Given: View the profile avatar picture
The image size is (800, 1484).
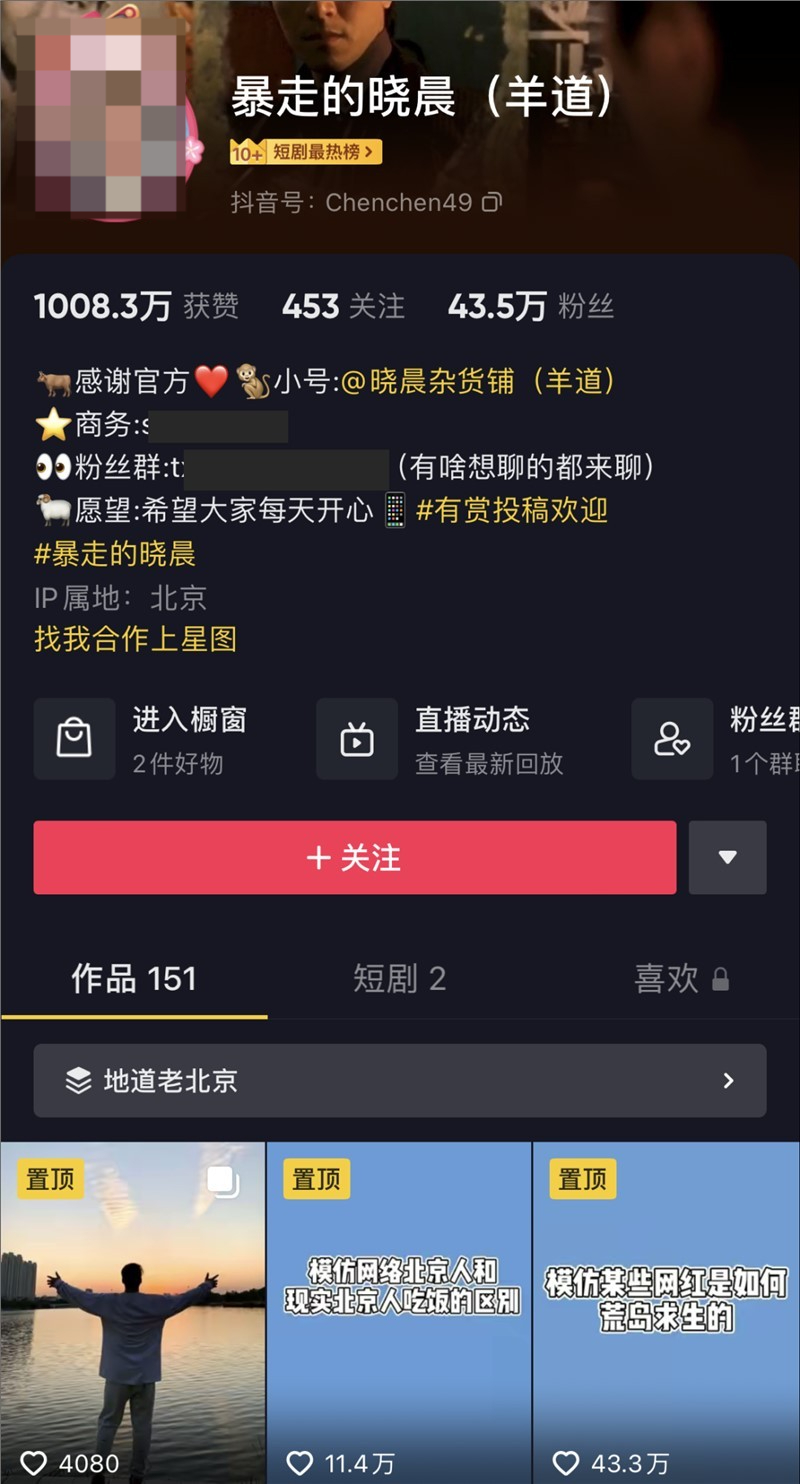Looking at the screenshot, I should click(x=110, y=115).
